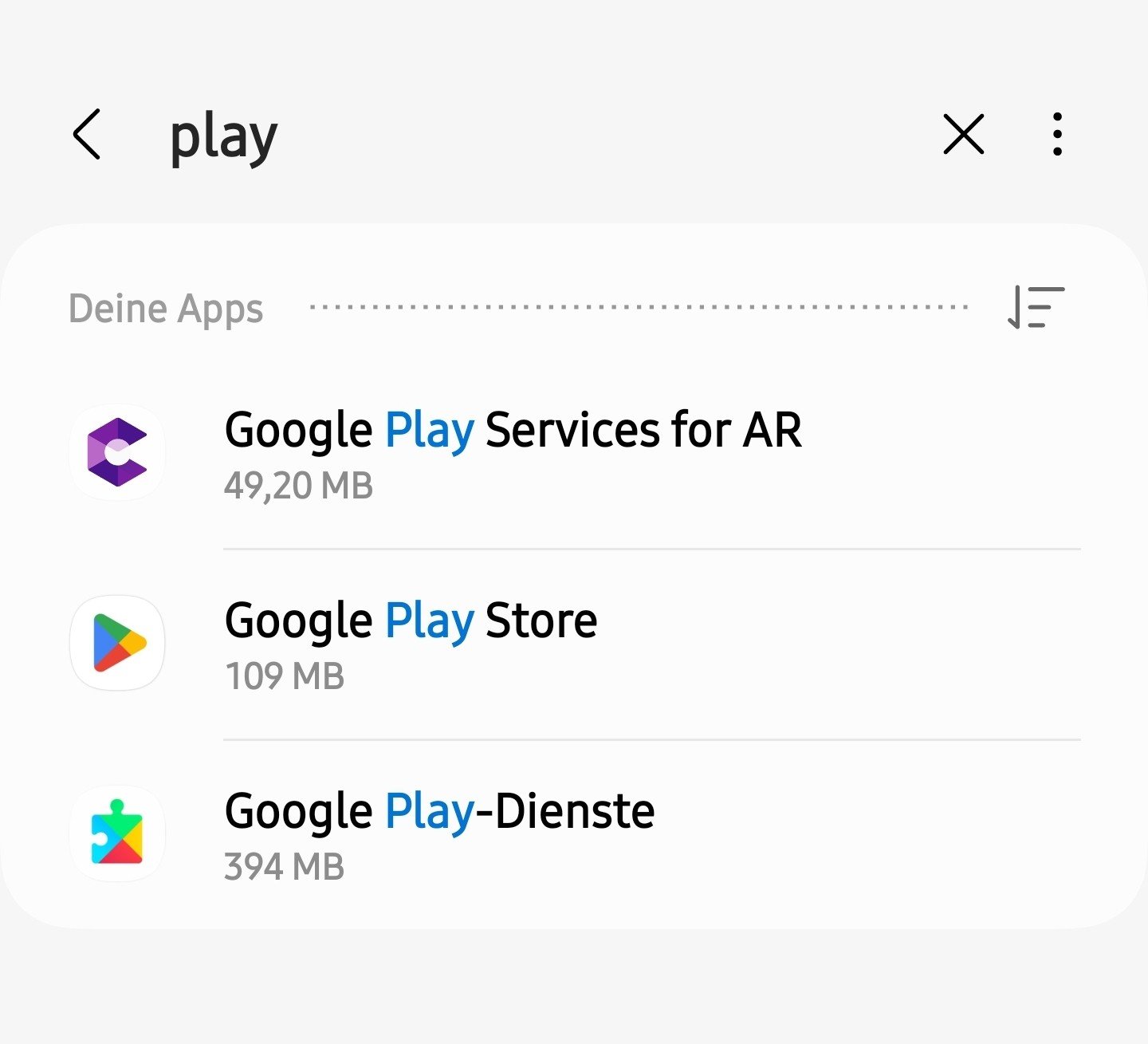Select the Google Play Store entry
The height and width of the screenshot is (1044, 1148).
pyautogui.click(x=410, y=643)
